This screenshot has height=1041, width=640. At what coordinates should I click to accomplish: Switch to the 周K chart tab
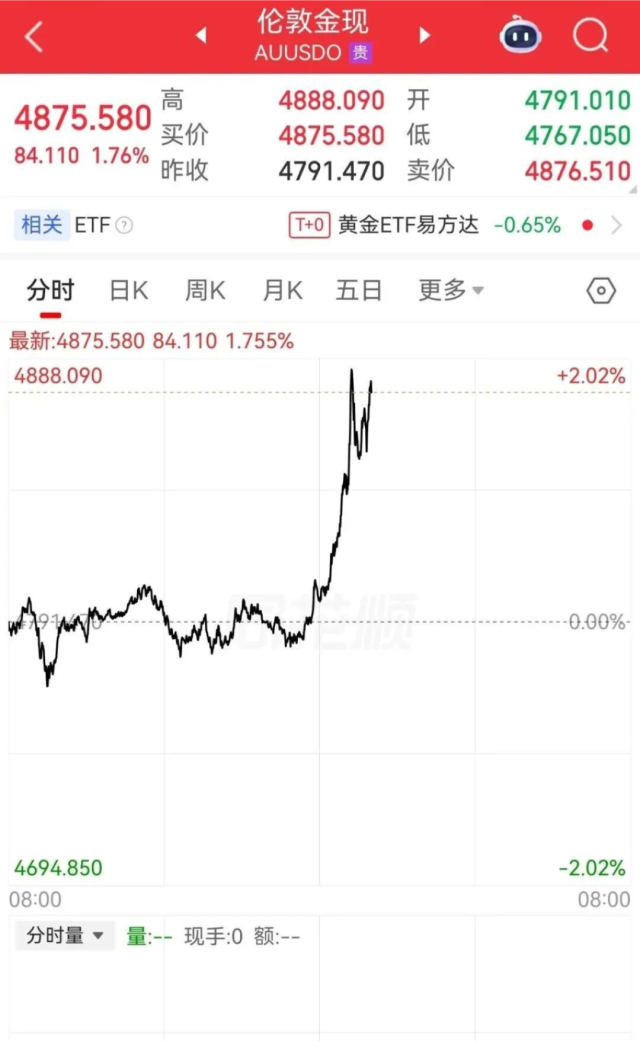click(x=205, y=291)
